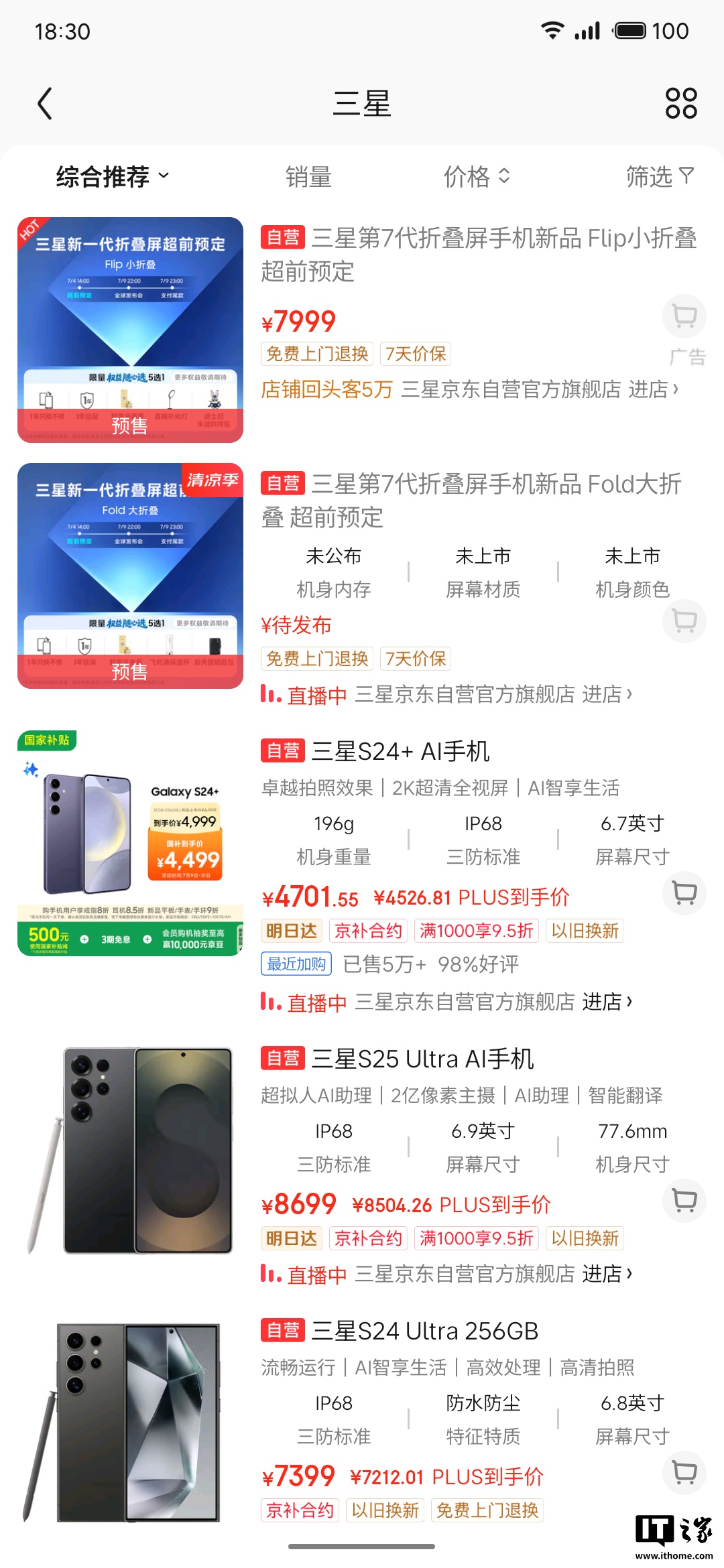This screenshot has width=724, height=1568.
Task: Add the Fold大折叠 to cart
Action: pos(684,621)
